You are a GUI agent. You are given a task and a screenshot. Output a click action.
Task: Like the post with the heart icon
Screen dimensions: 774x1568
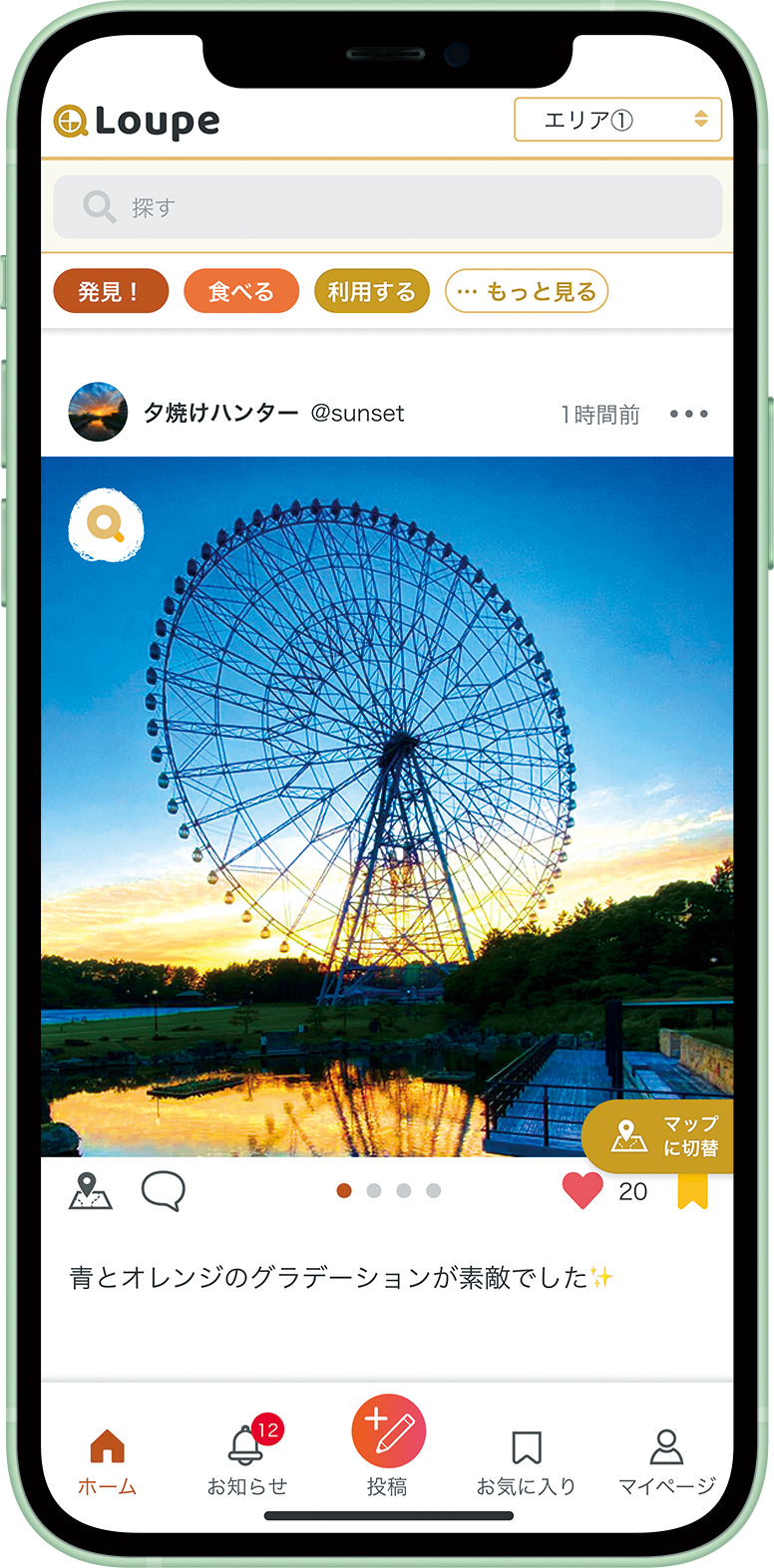582,1191
